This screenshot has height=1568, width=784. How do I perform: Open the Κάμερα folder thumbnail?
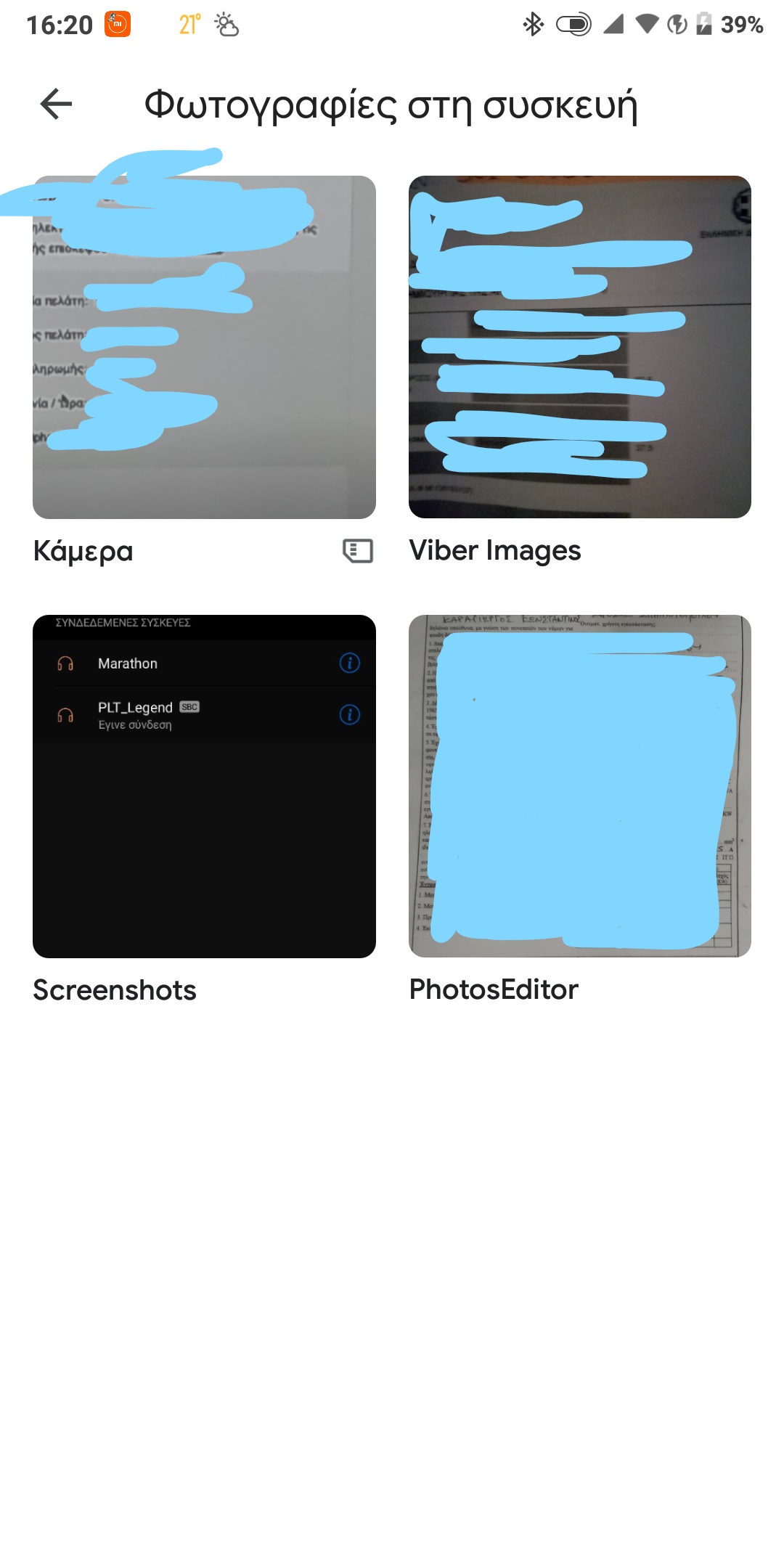point(204,347)
